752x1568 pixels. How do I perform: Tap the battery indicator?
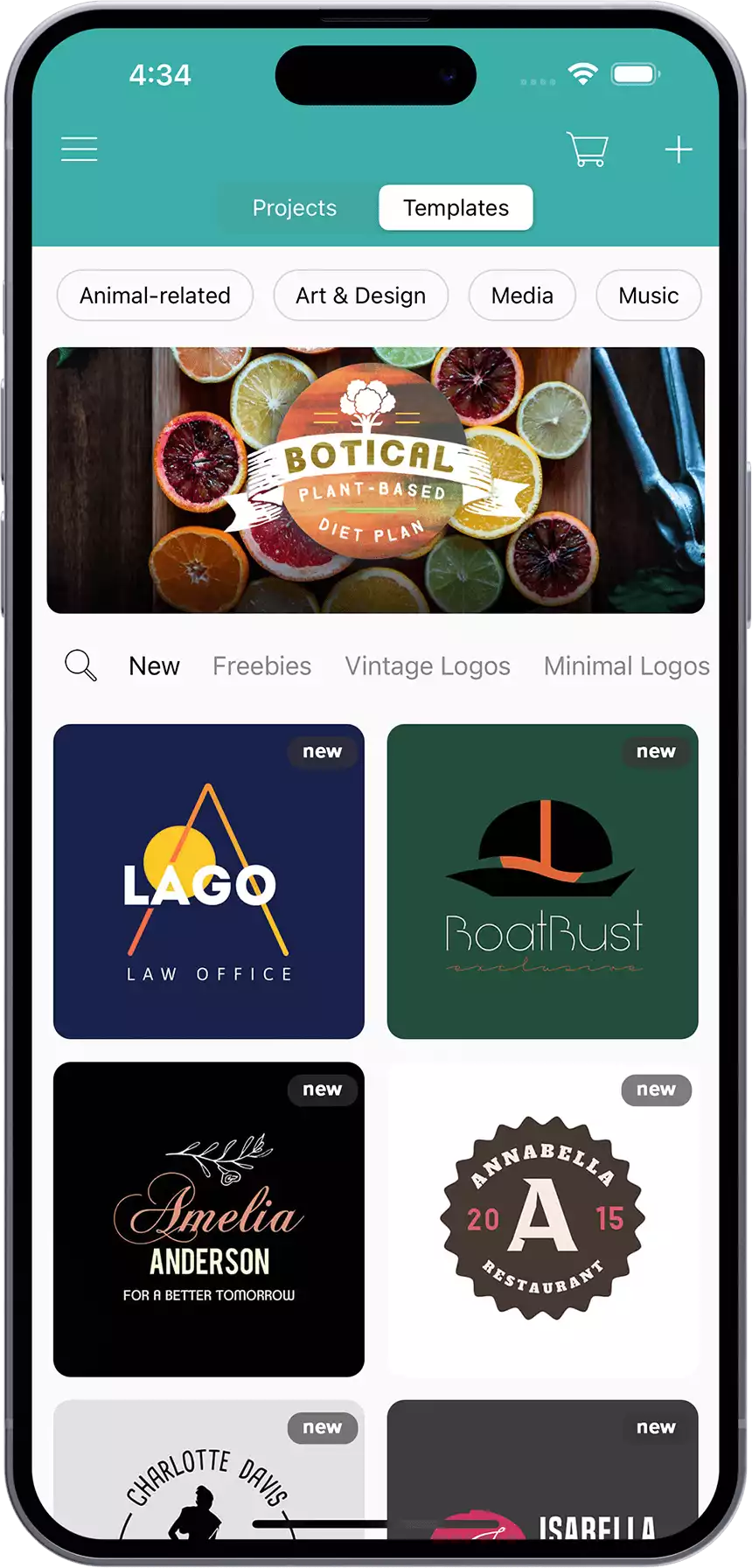(636, 74)
